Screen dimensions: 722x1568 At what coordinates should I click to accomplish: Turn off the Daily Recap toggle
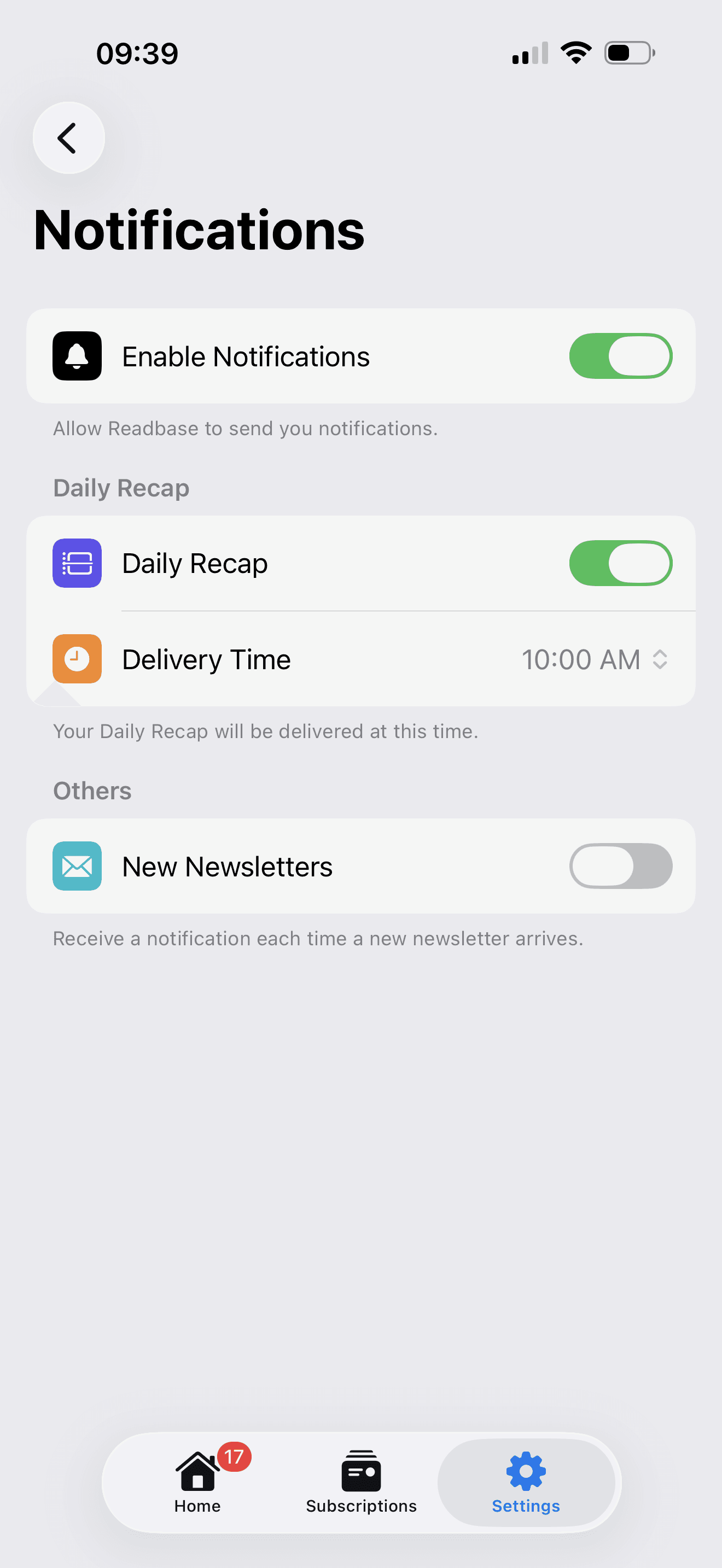point(620,563)
